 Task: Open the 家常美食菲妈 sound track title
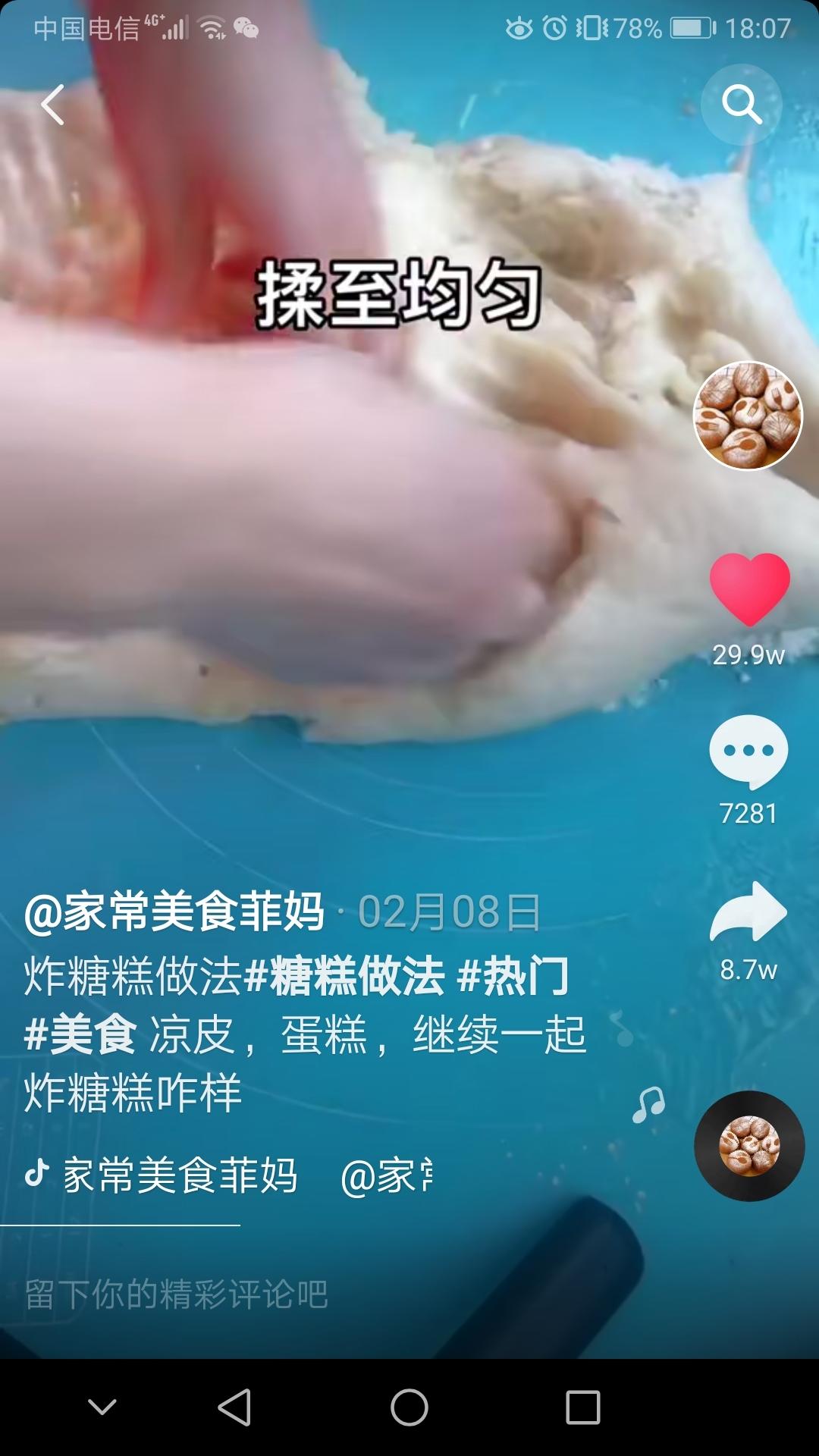(180, 1175)
